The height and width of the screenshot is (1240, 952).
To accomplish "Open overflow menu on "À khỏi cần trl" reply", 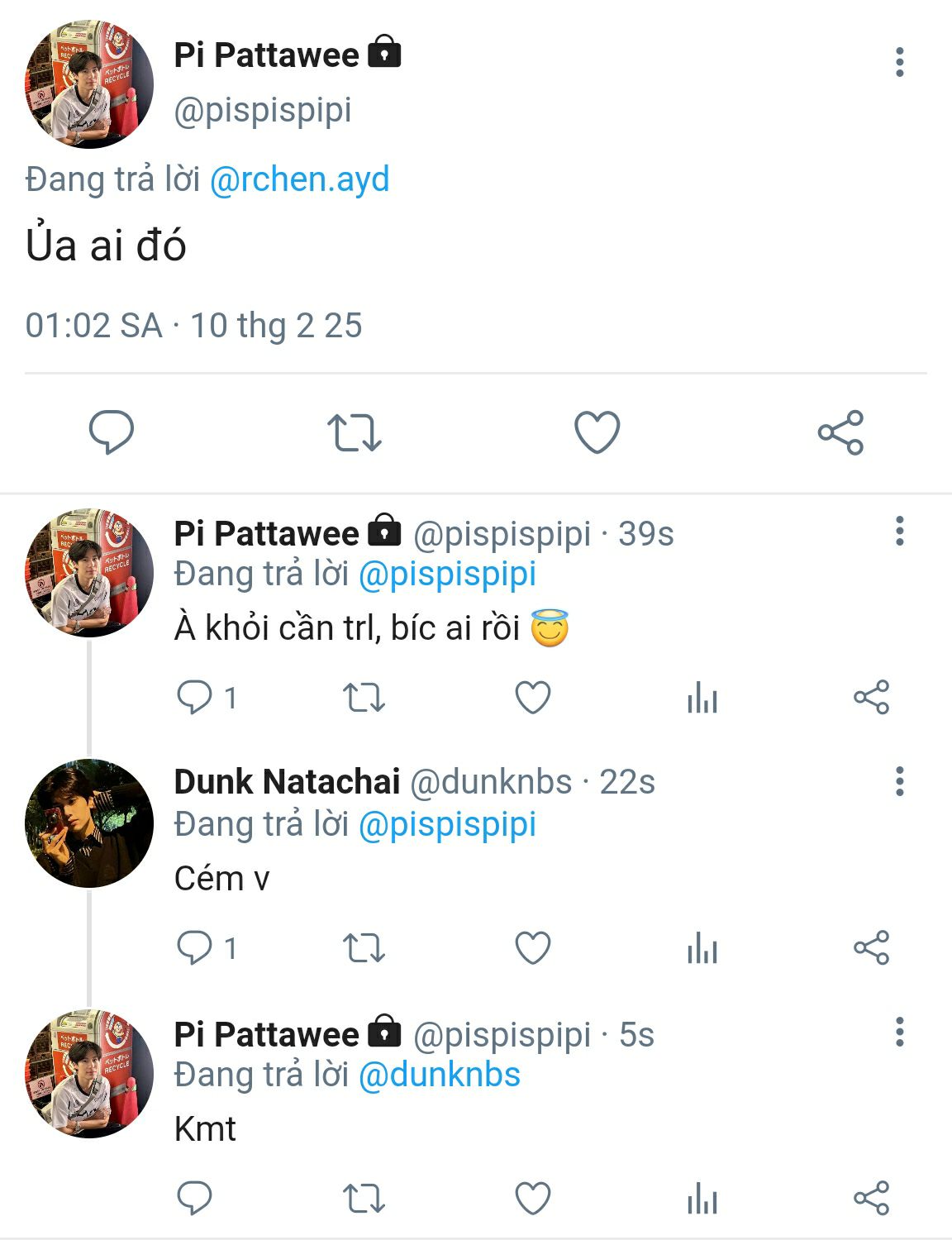I will (x=899, y=531).
